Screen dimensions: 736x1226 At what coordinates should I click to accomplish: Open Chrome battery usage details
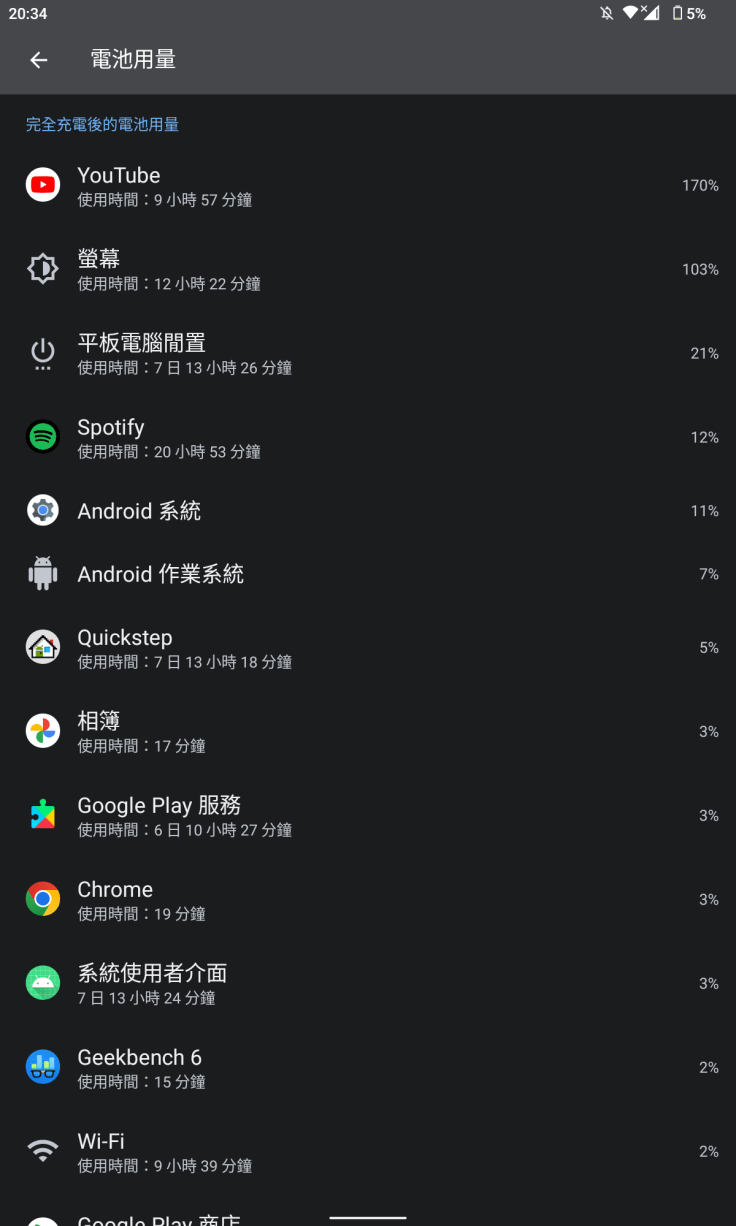pyautogui.click(x=368, y=900)
